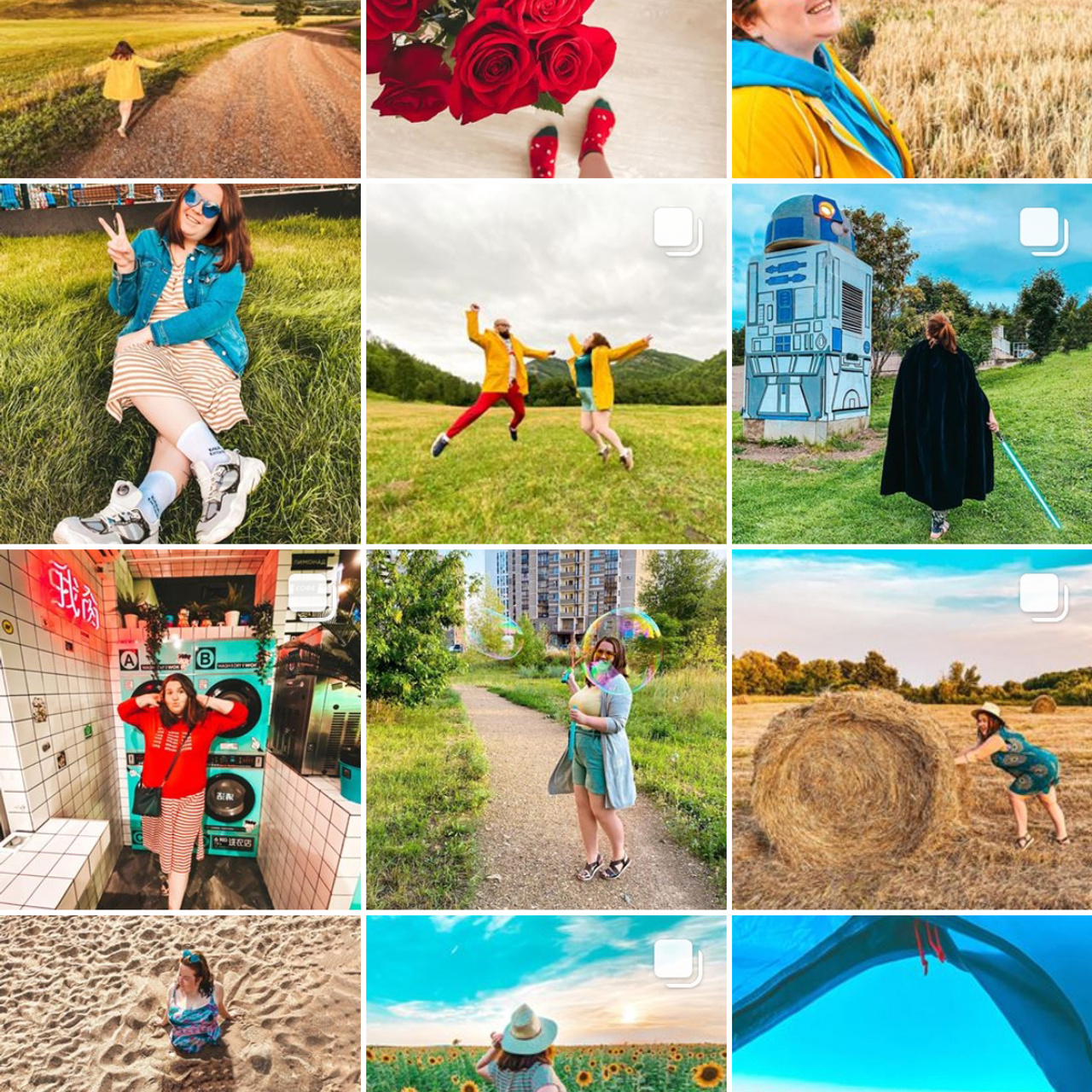Open the woman sitting on sand post

[x=180, y=1004]
